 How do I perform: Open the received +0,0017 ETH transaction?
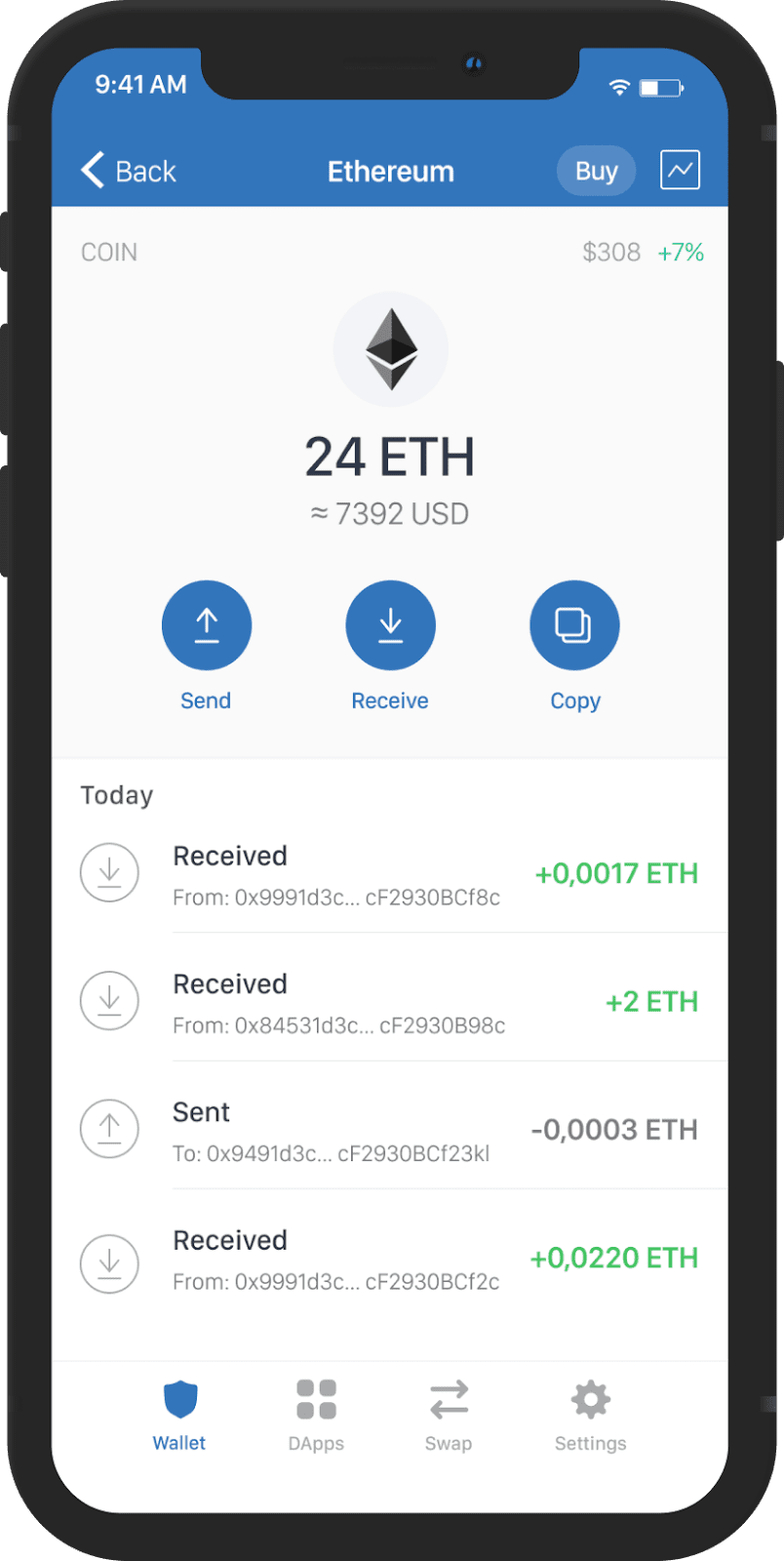(x=390, y=874)
